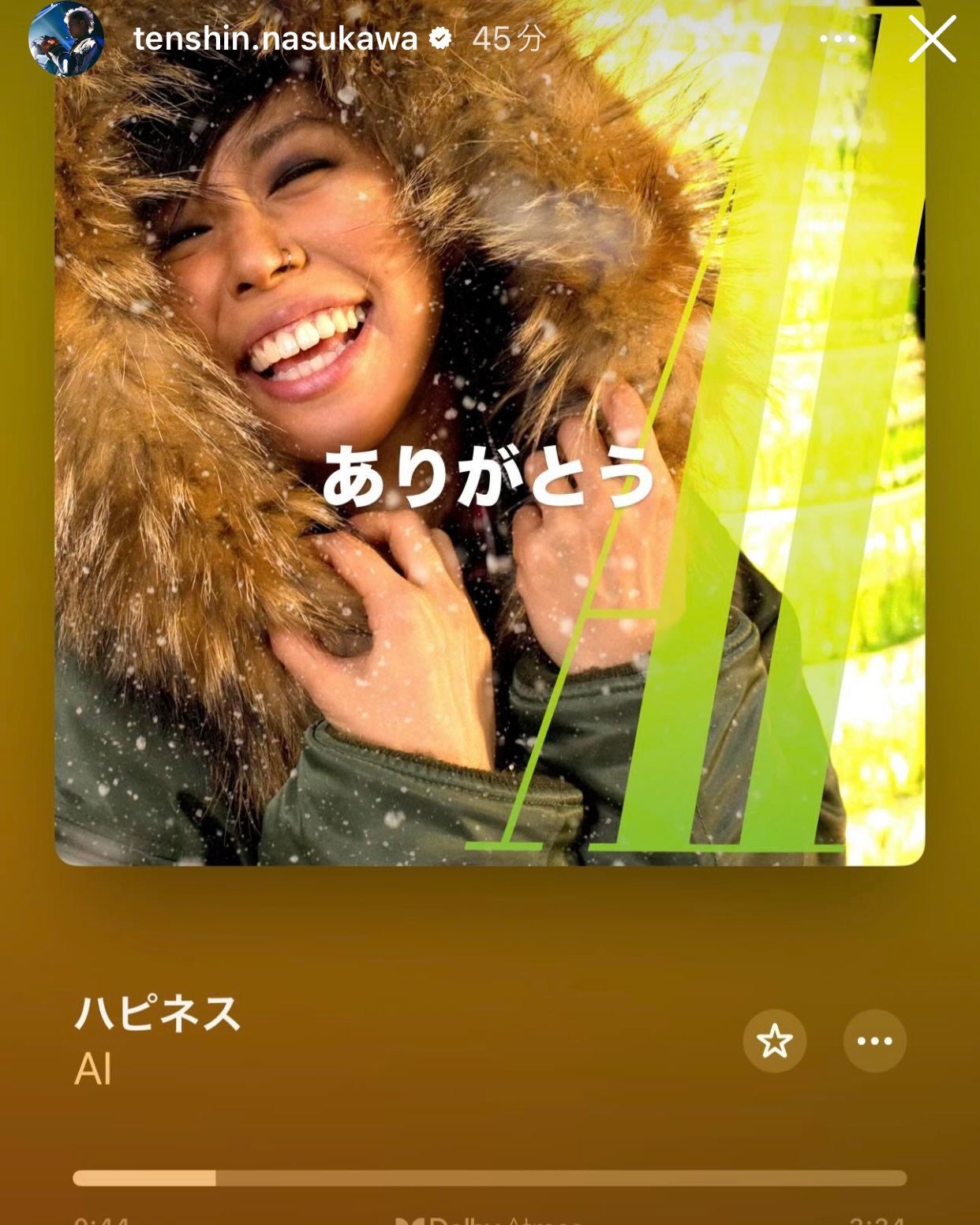Open tenshin.nasukawa's profile picture
Image resolution: width=980 pixels, height=1225 pixels.
[66, 39]
